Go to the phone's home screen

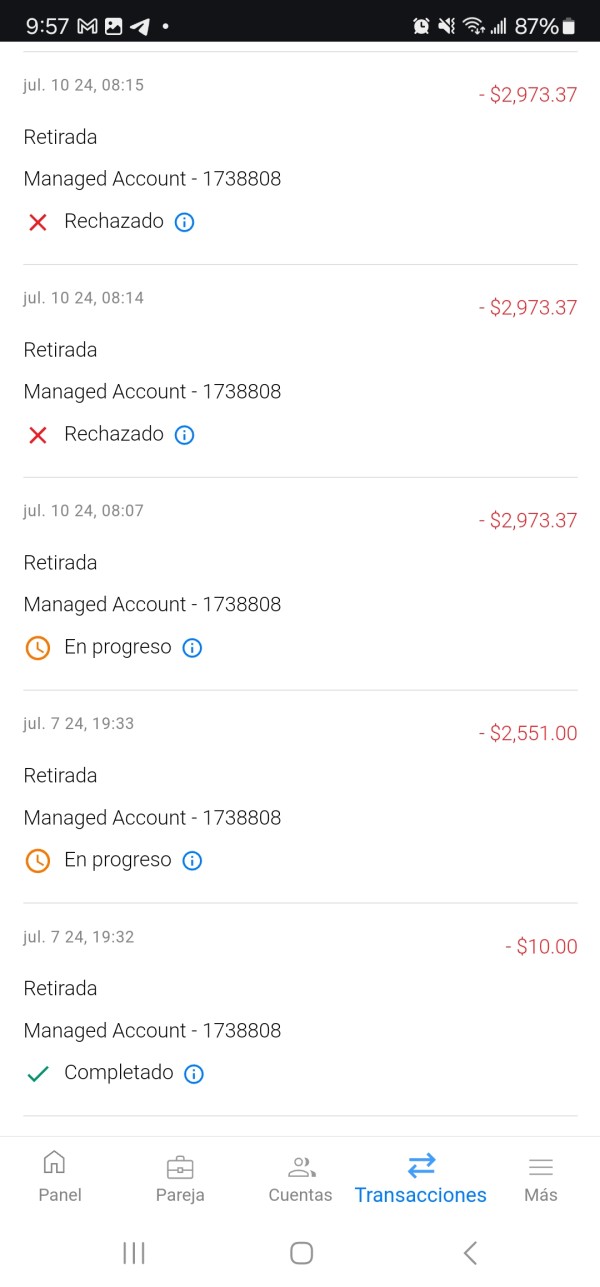click(301, 1252)
